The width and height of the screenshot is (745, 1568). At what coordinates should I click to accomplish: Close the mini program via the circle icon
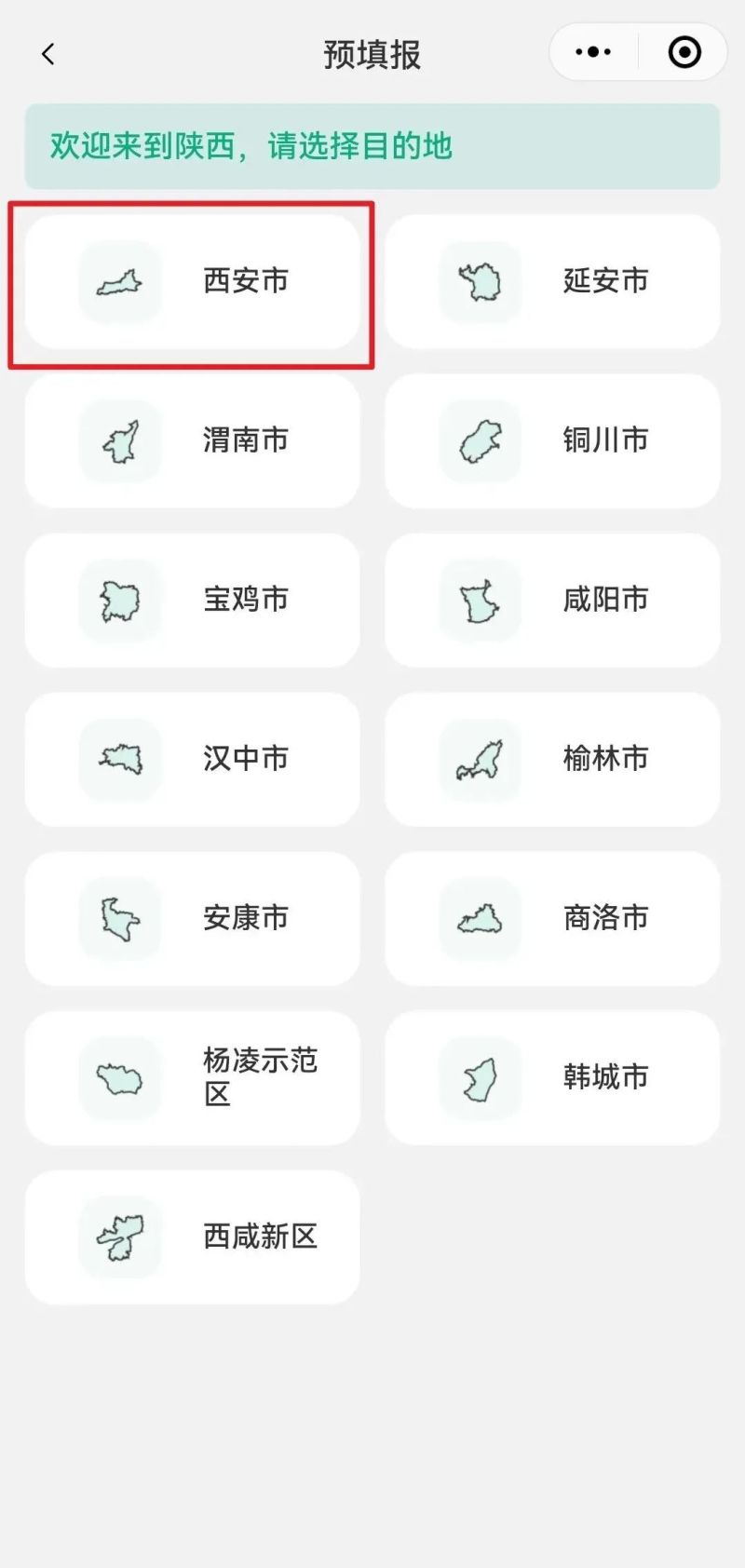[684, 53]
